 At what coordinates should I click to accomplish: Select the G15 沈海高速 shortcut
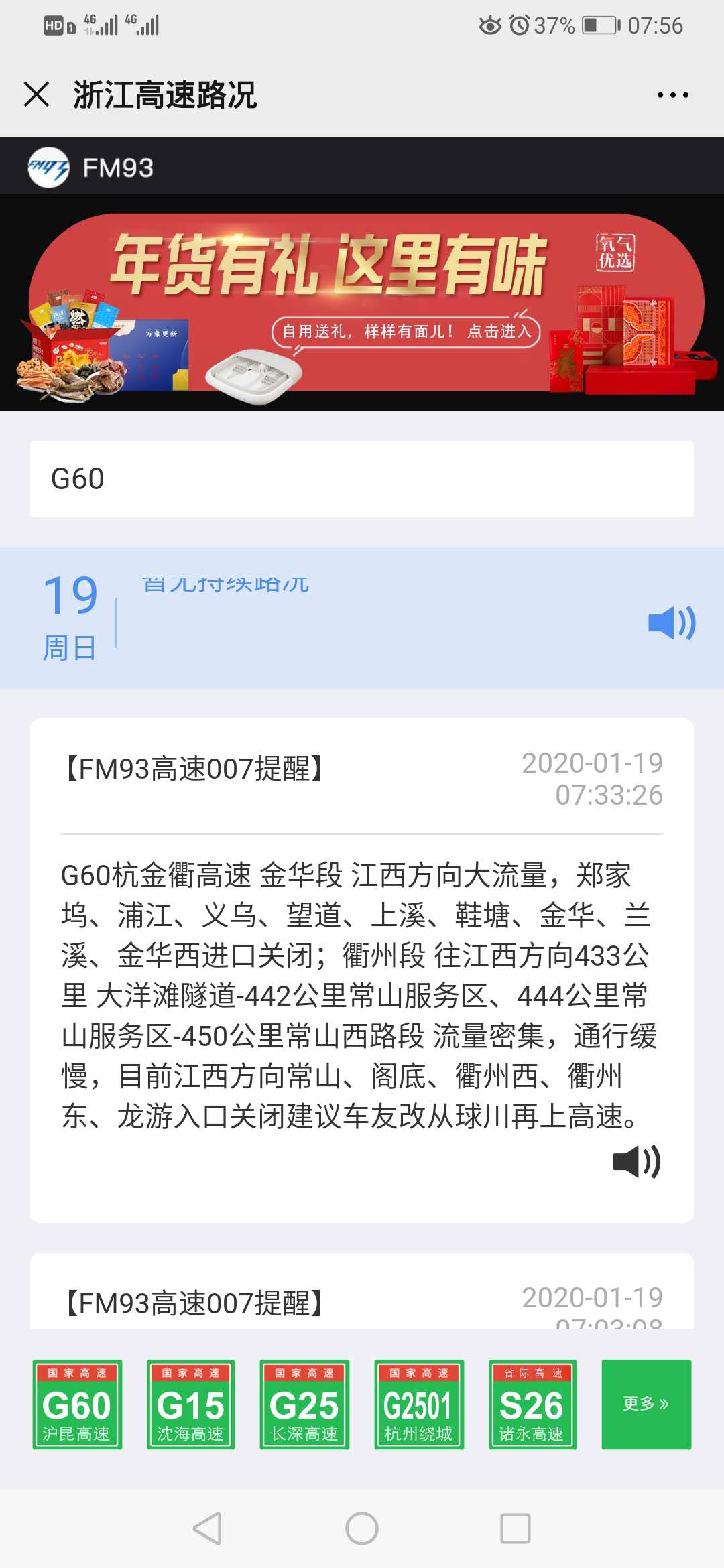[x=191, y=1404]
